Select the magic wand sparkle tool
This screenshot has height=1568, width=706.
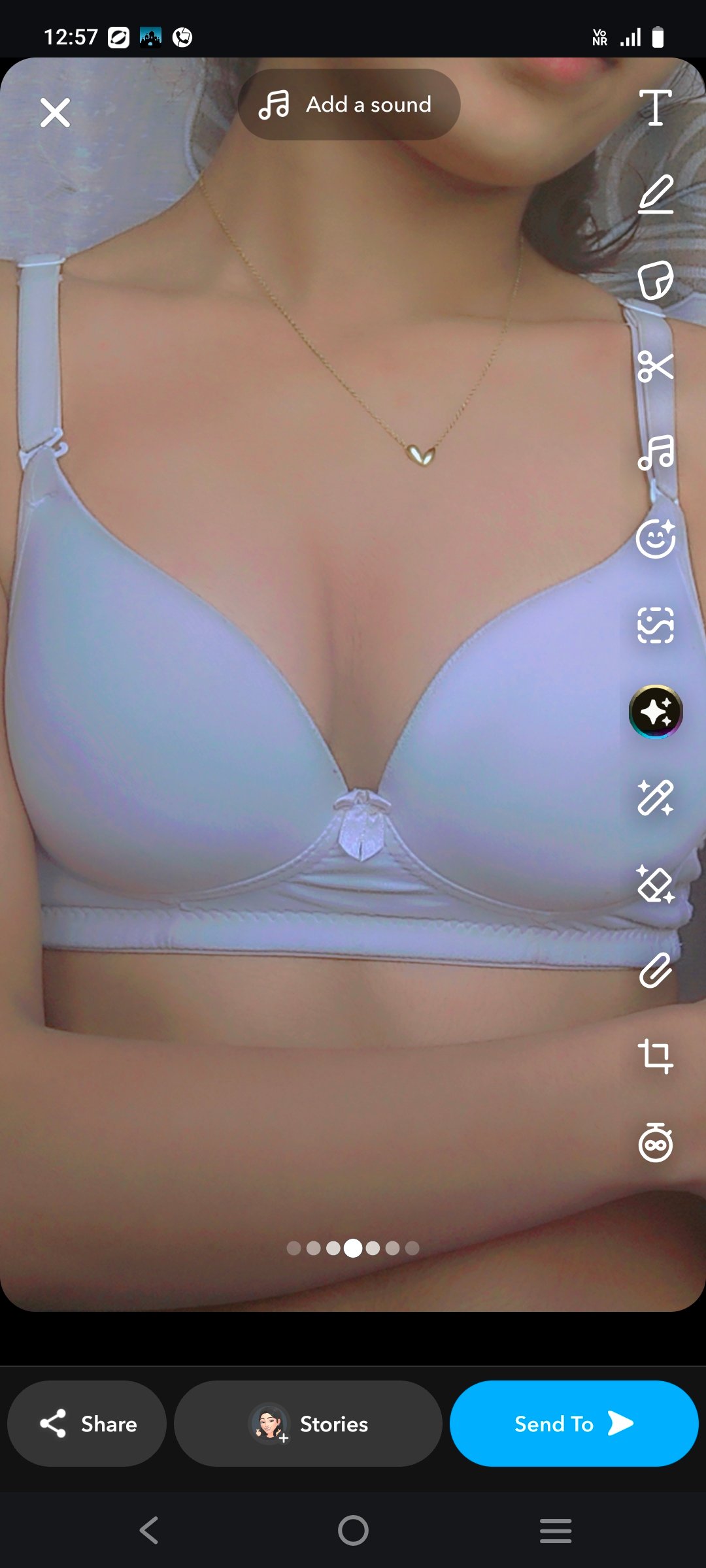(x=655, y=798)
